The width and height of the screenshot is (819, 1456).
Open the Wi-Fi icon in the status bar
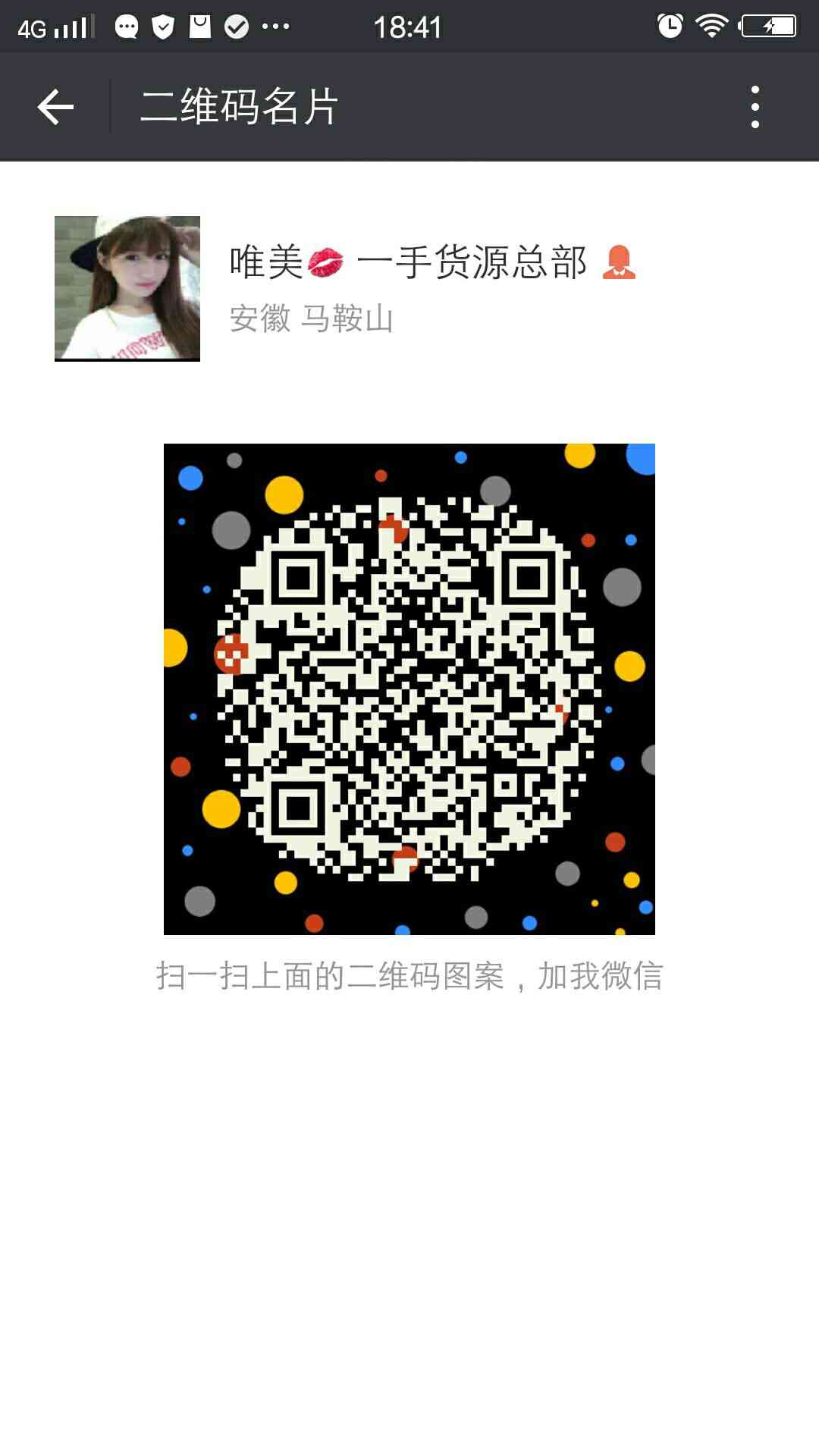(711, 27)
